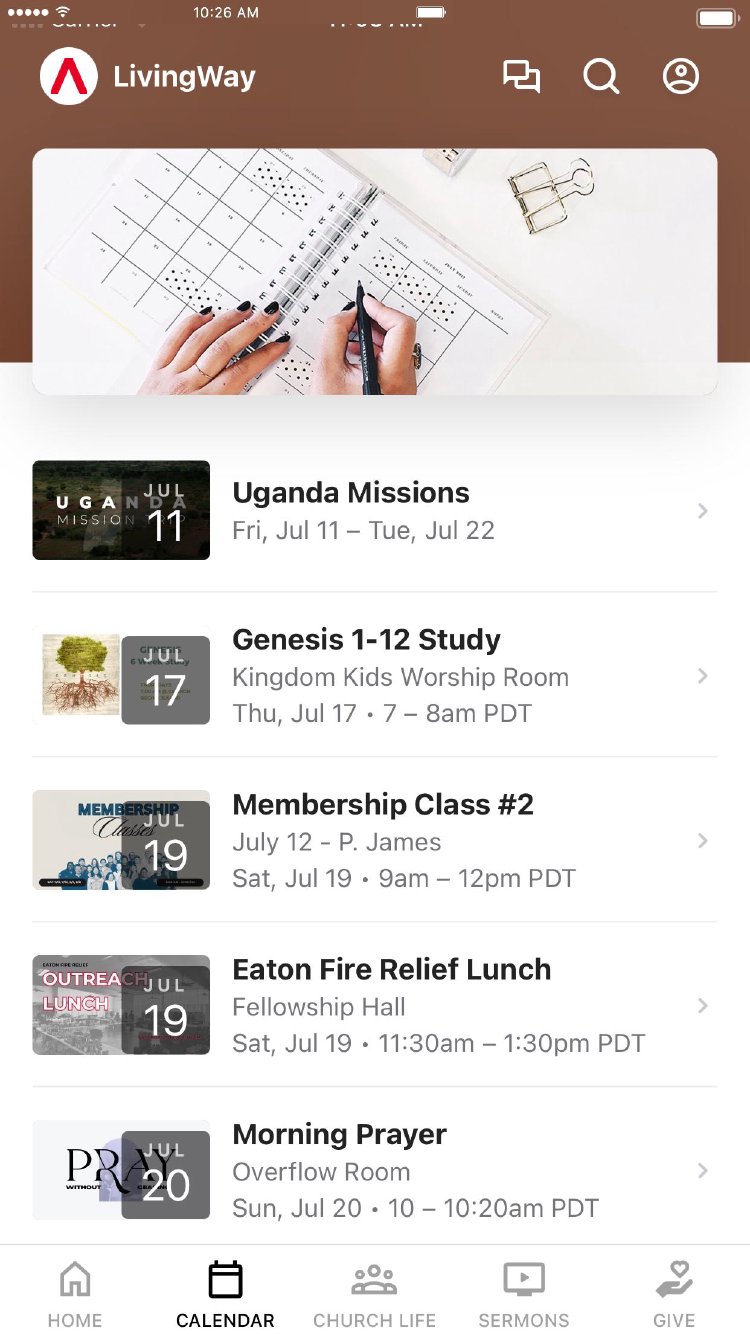The height and width of the screenshot is (1334, 750).
Task: Open the user profile icon
Action: pos(681,77)
